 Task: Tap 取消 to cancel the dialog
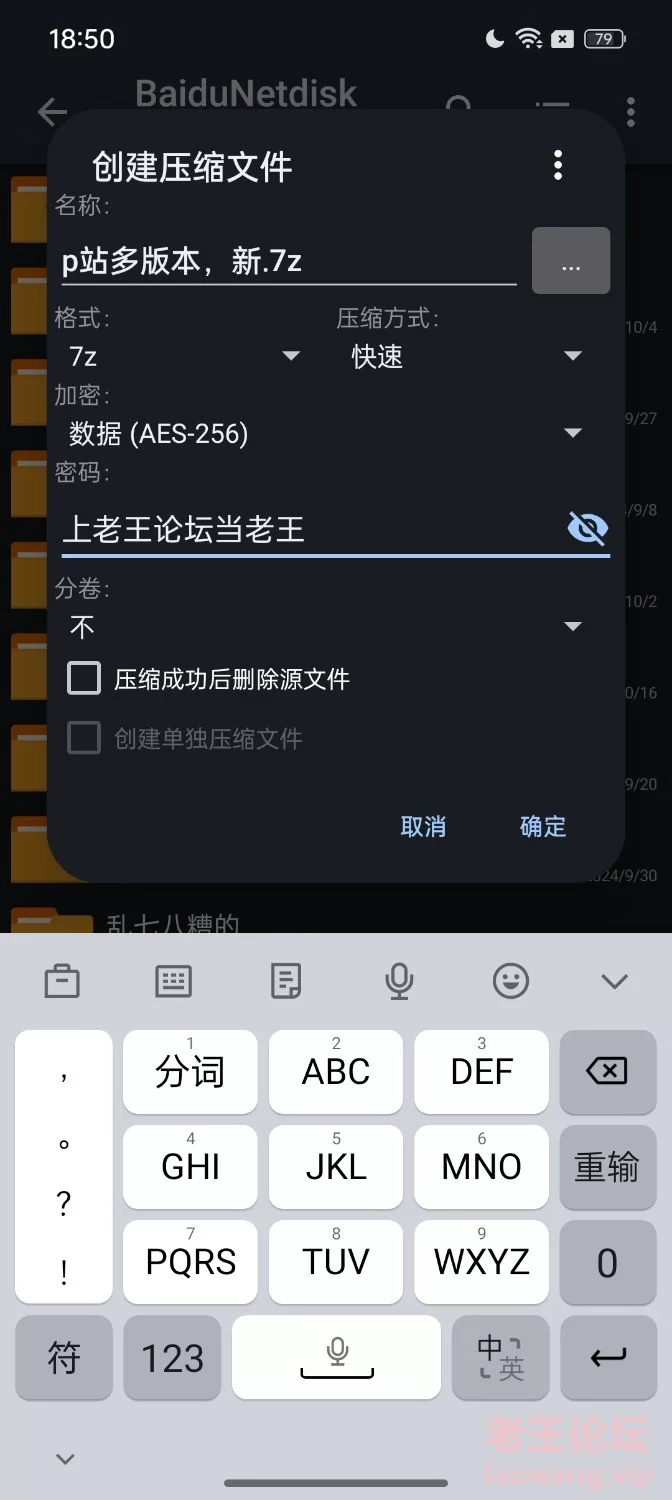pos(423,826)
